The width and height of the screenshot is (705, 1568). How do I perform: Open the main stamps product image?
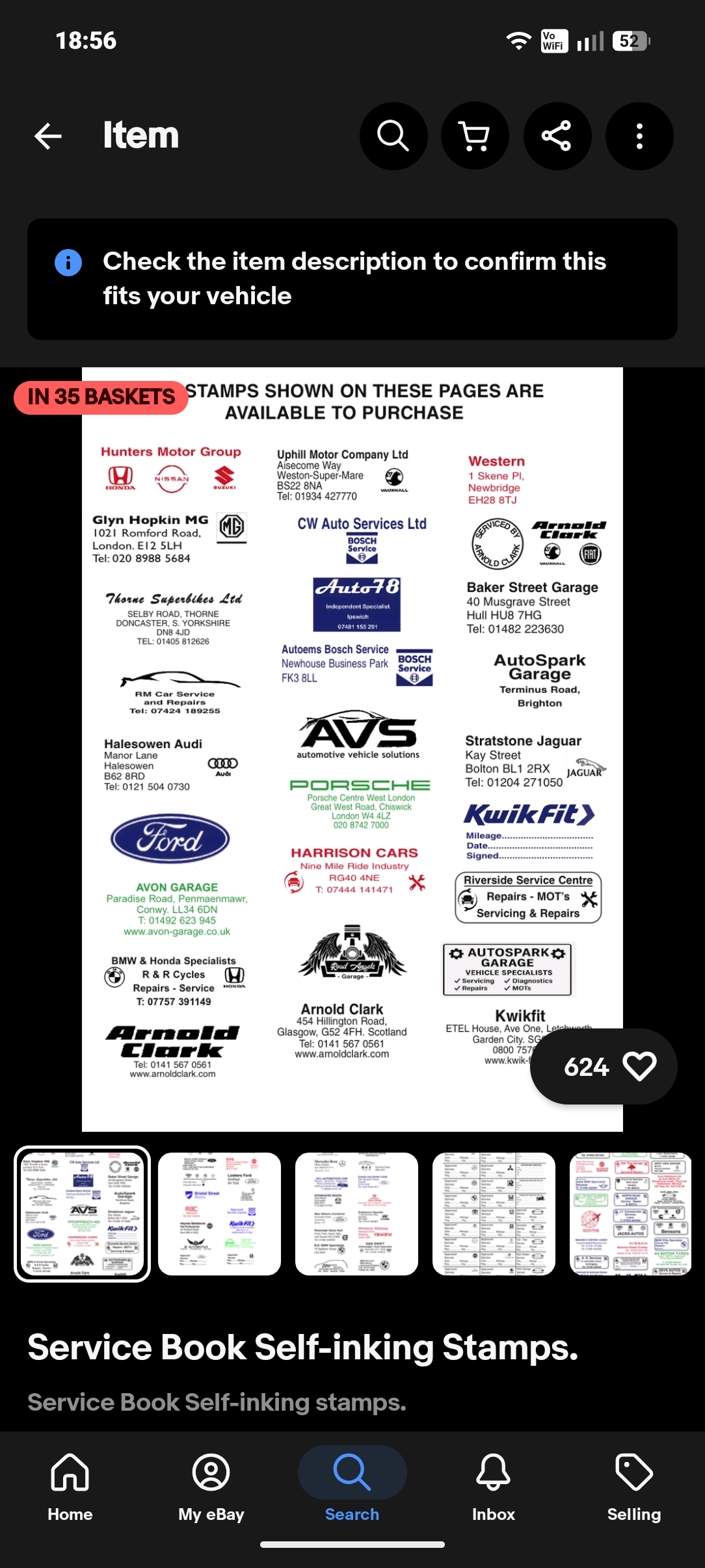tap(352, 750)
